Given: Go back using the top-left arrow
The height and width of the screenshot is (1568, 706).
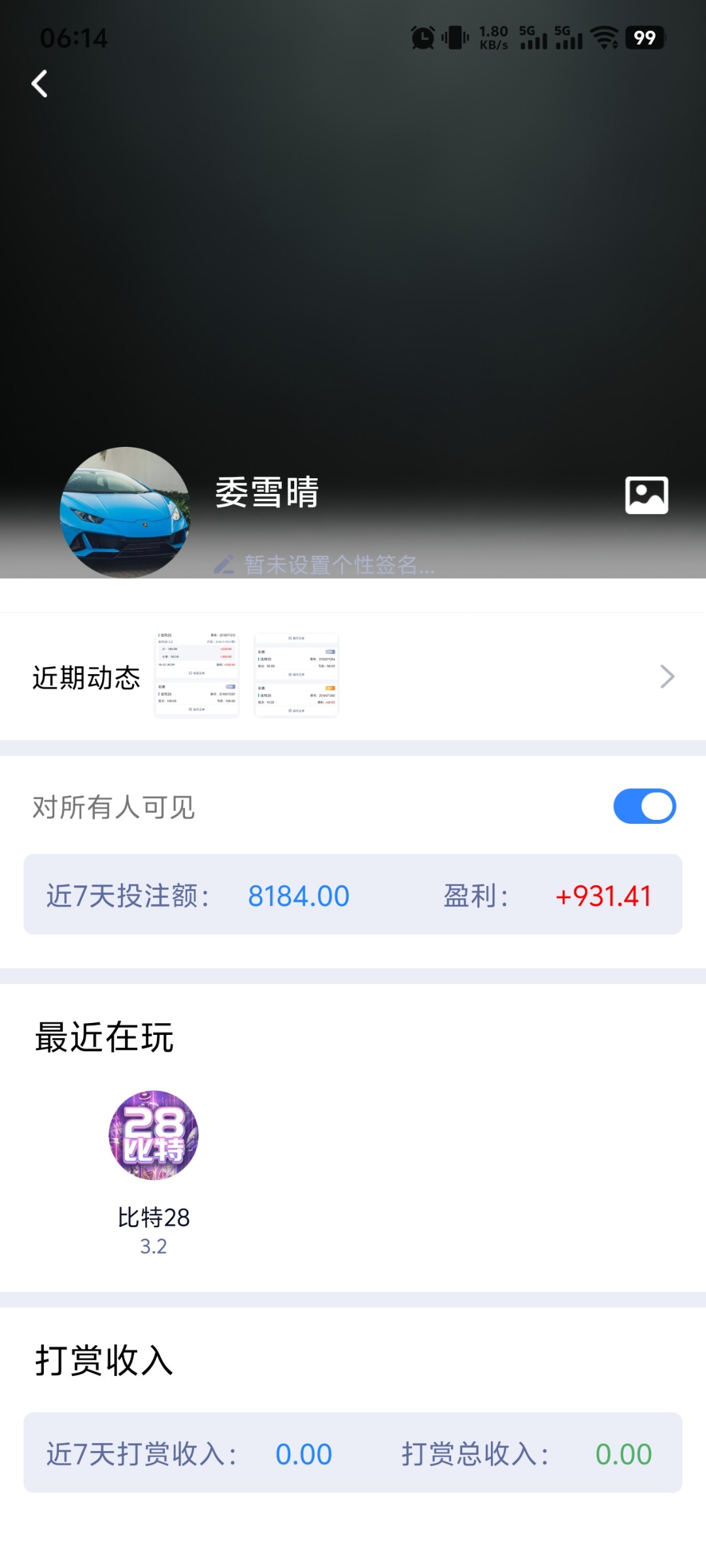Looking at the screenshot, I should 40,84.
